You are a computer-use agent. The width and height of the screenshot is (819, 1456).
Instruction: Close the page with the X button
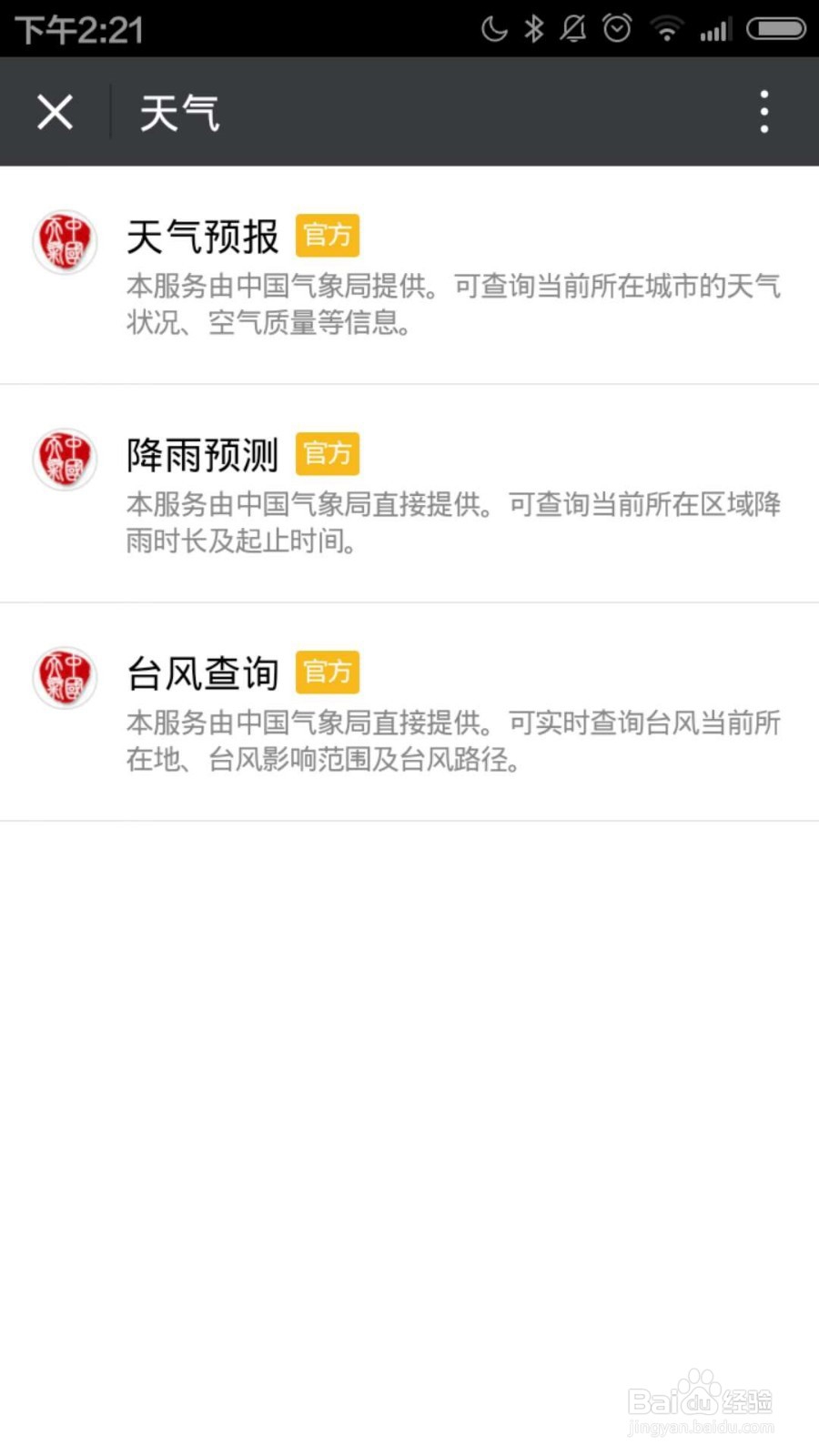pos(55,111)
